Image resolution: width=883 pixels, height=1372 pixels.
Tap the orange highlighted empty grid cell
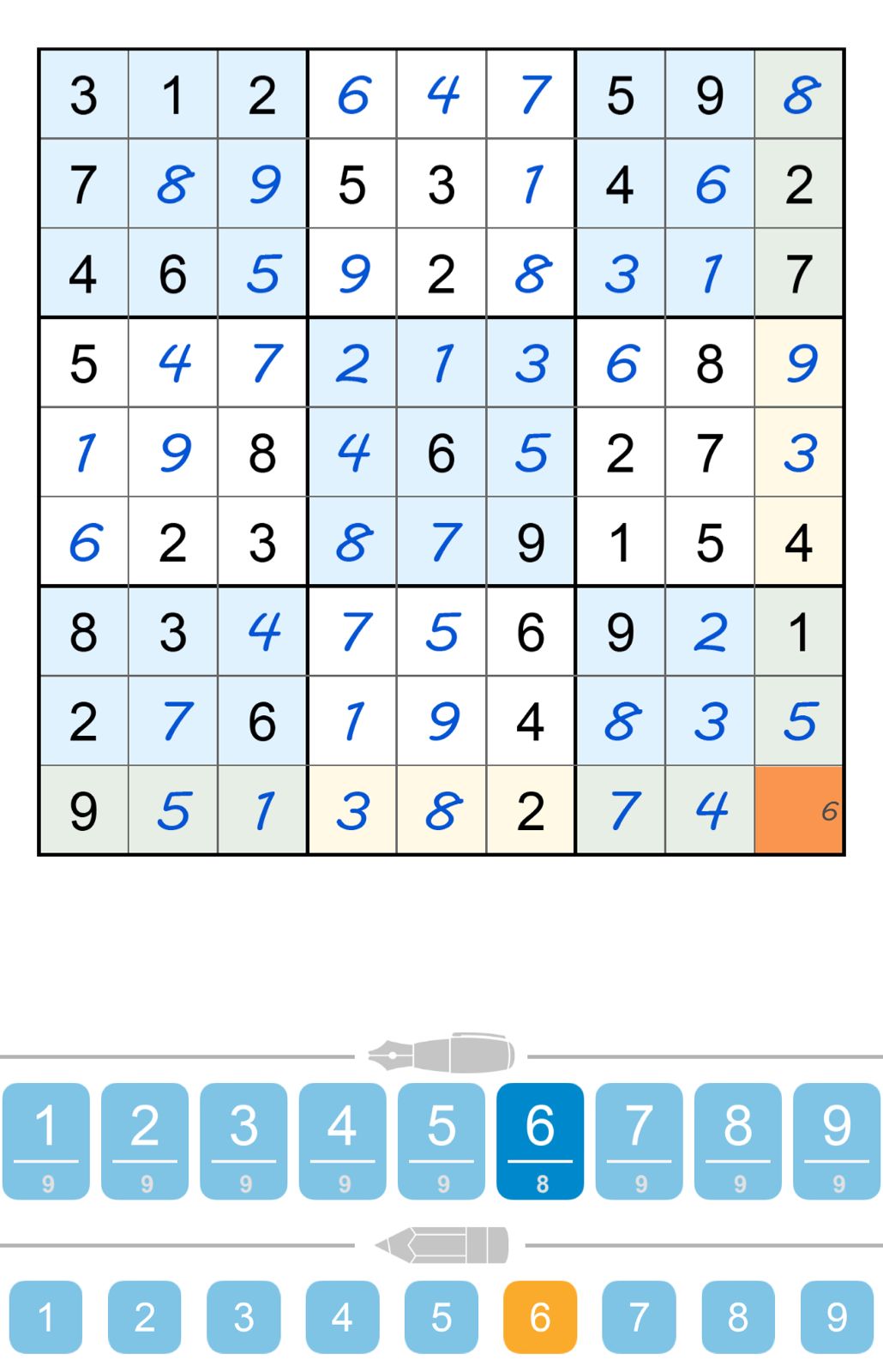(x=798, y=810)
